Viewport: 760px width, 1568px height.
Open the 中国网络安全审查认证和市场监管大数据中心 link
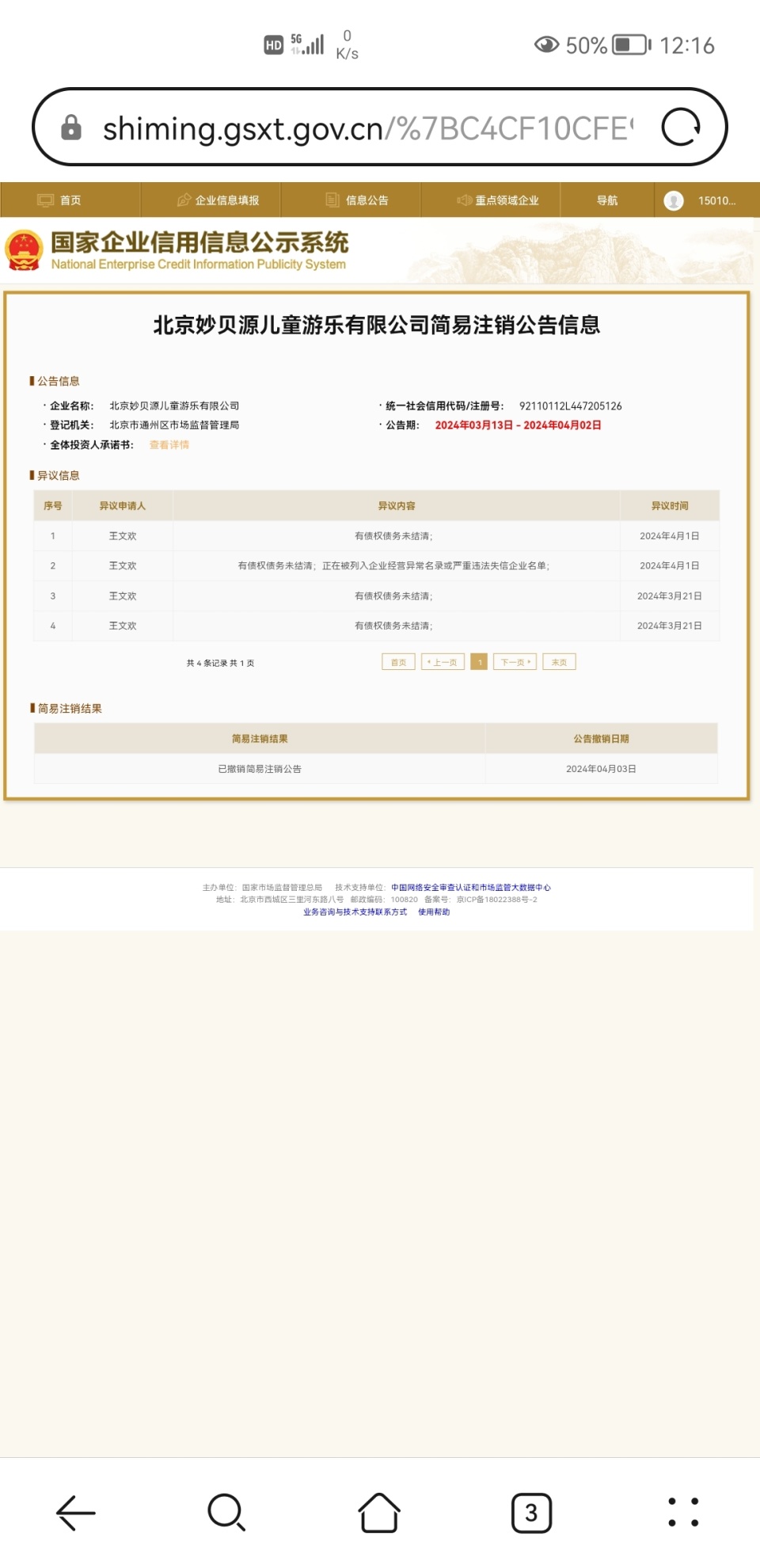pyautogui.click(x=471, y=888)
